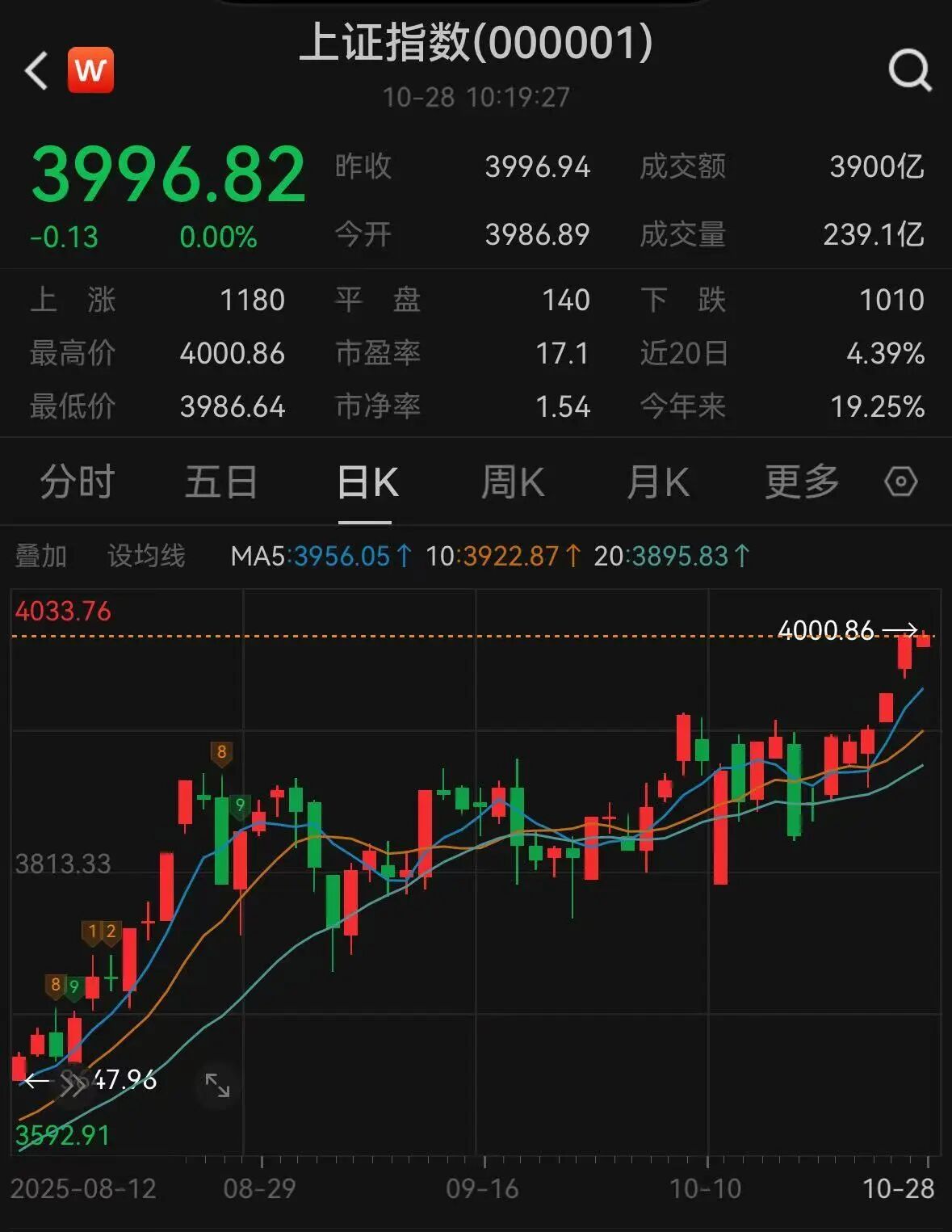
Task: Open the search magnifier icon
Action: tap(910, 71)
